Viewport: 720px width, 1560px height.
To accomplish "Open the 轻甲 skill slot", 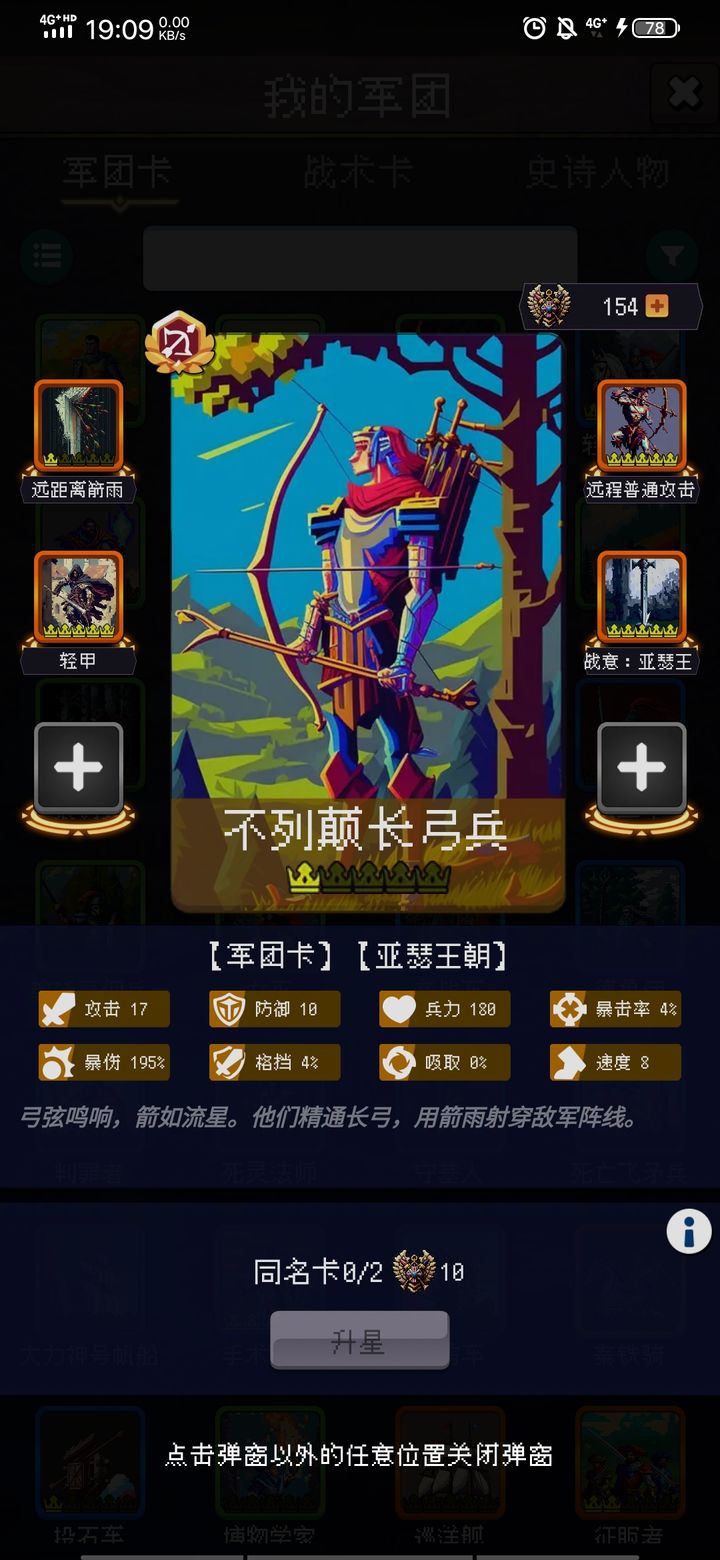I will [x=79, y=598].
